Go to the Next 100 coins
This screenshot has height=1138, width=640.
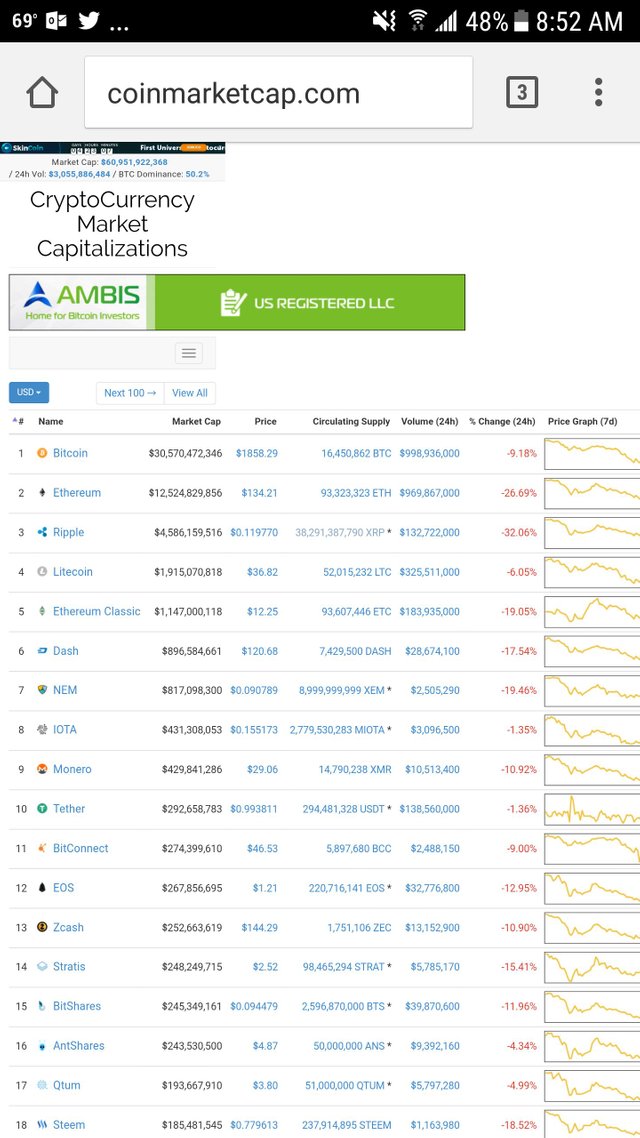[130, 393]
